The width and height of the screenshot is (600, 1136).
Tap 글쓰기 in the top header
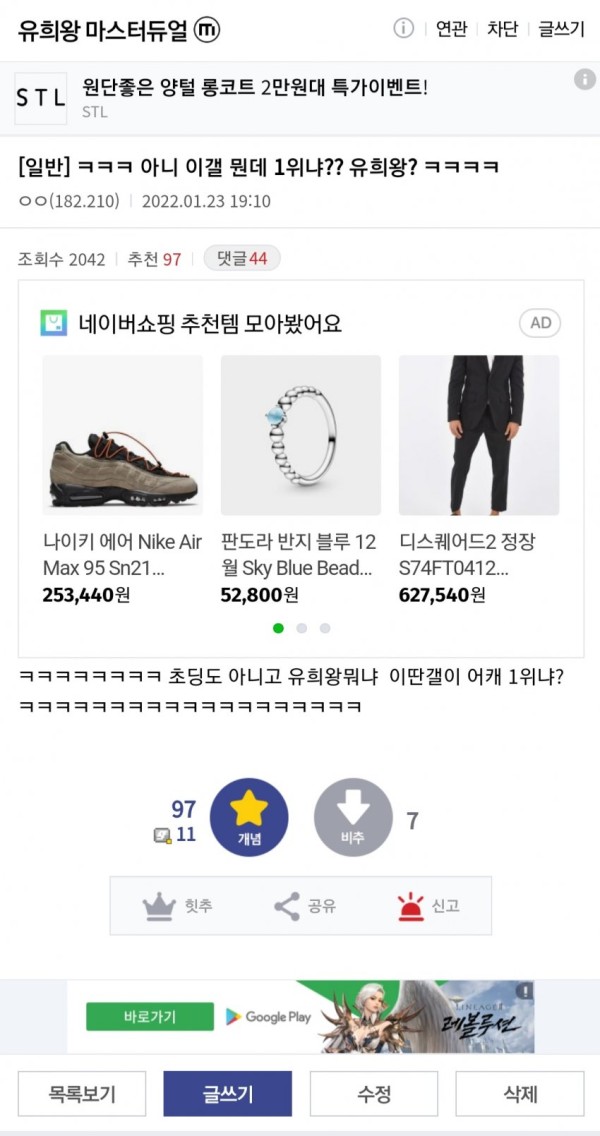point(561,29)
